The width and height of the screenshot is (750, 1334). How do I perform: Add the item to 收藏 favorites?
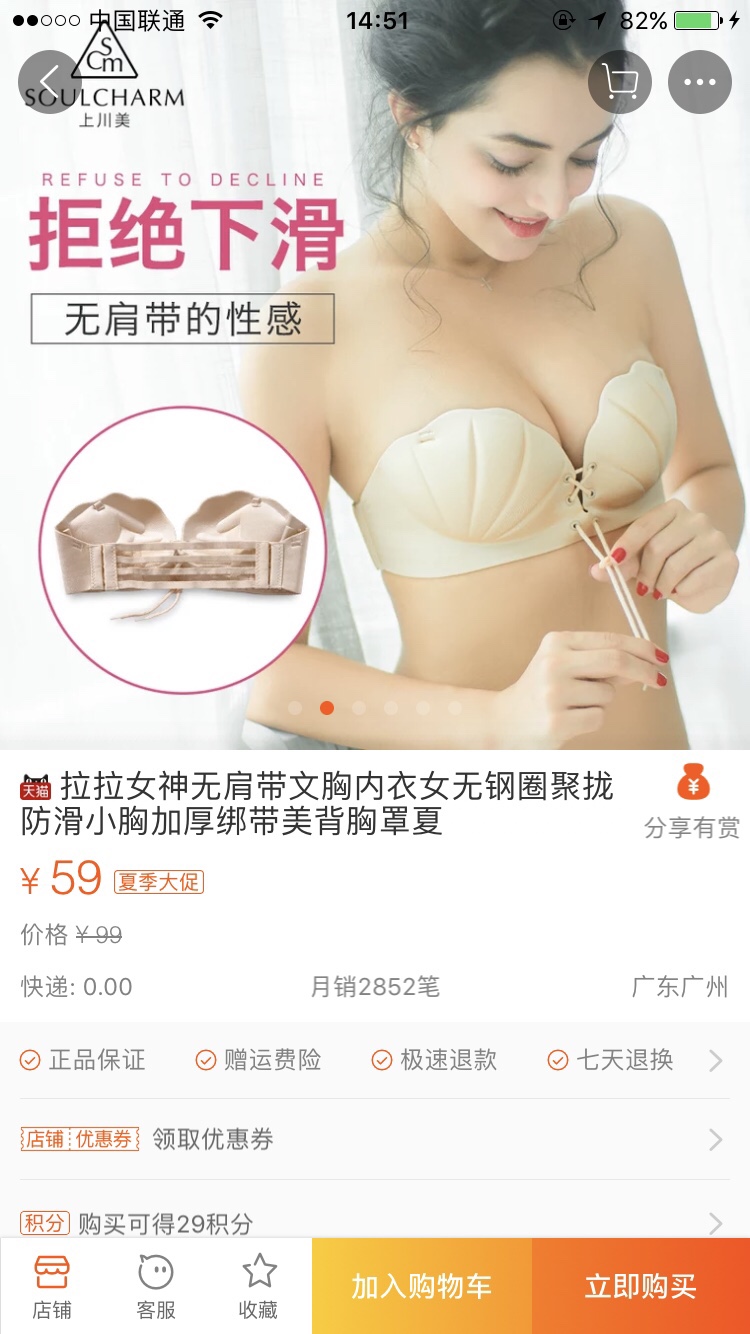click(x=259, y=1287)
